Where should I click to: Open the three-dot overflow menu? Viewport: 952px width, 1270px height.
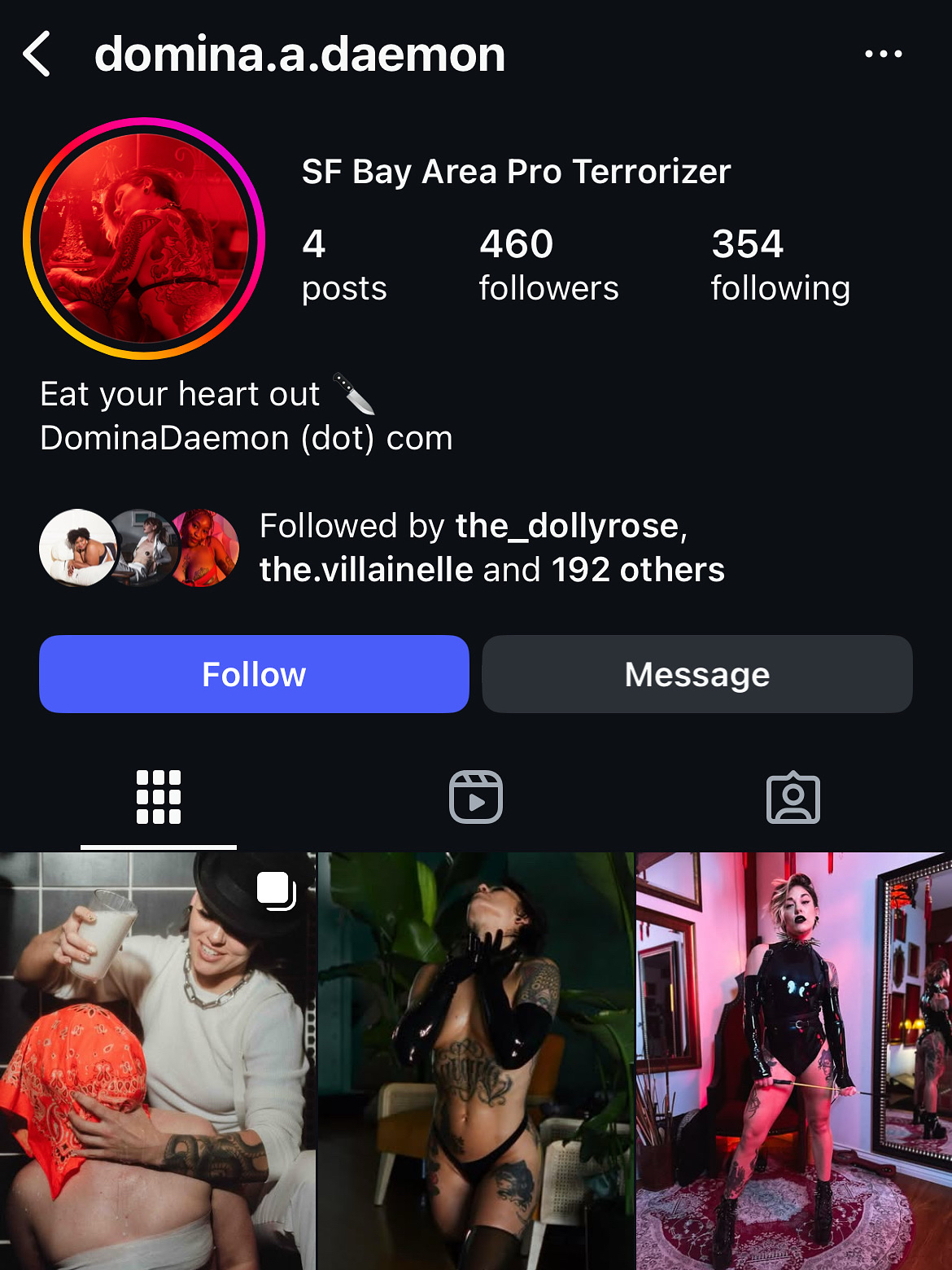coord(883,55)
